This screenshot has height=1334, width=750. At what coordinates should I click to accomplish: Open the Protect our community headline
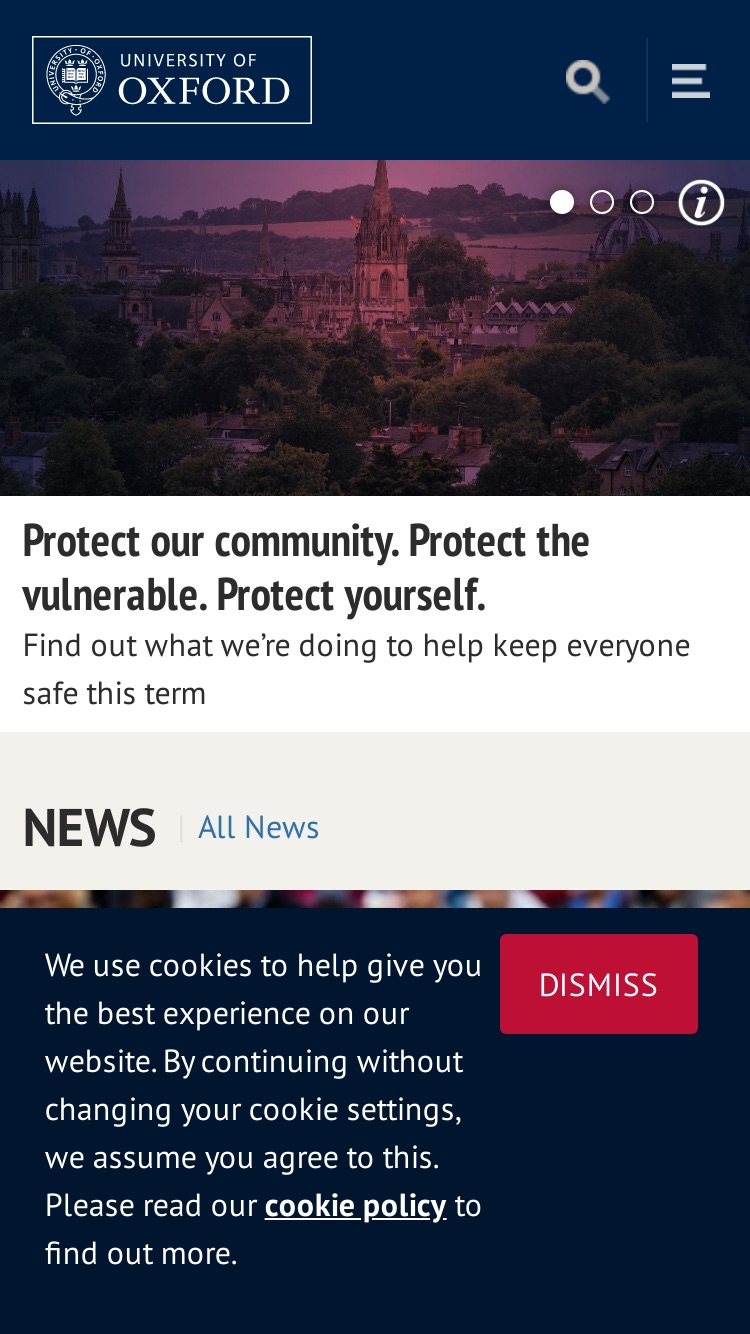click(x=306, y=567)
